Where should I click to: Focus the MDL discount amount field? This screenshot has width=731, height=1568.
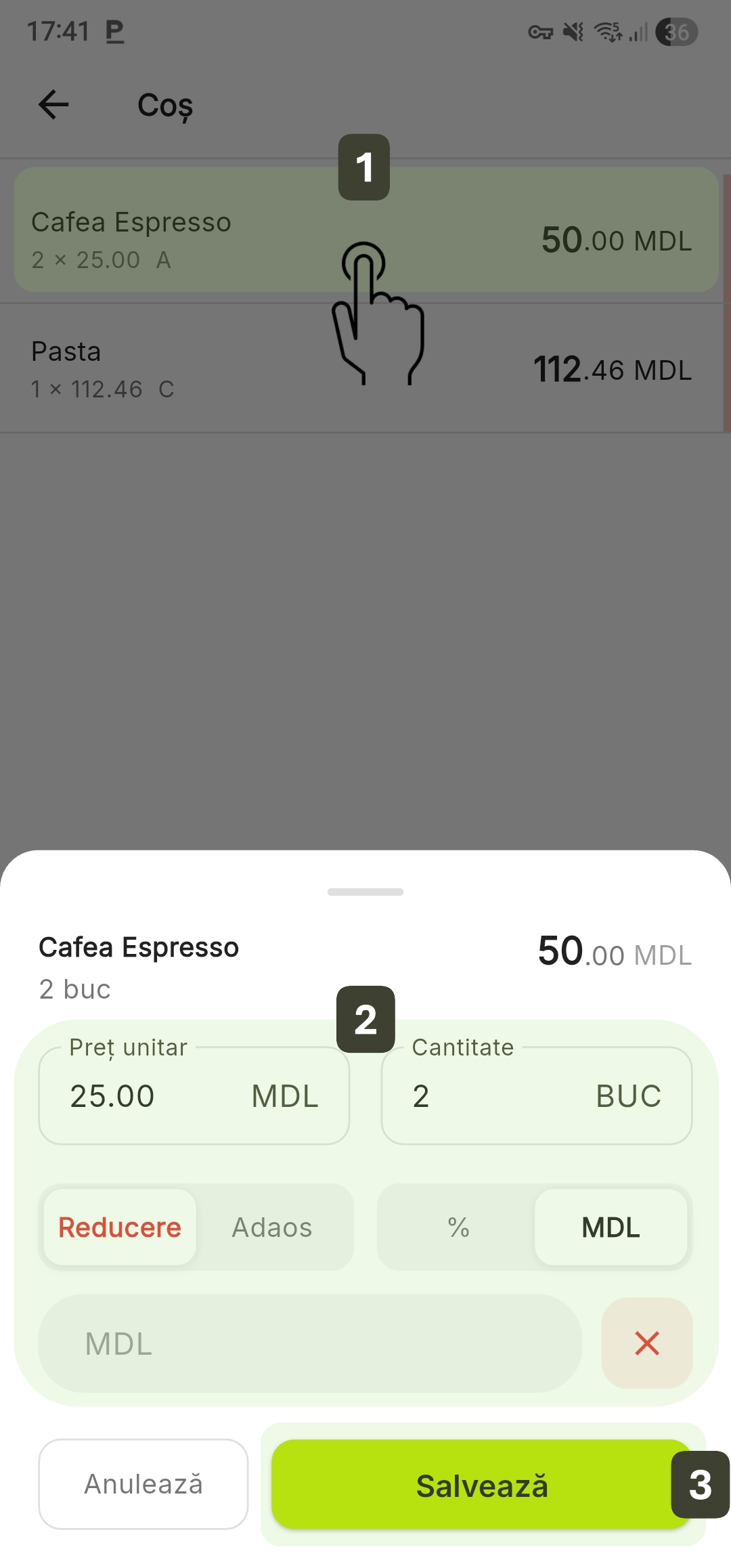(310, 1344)
